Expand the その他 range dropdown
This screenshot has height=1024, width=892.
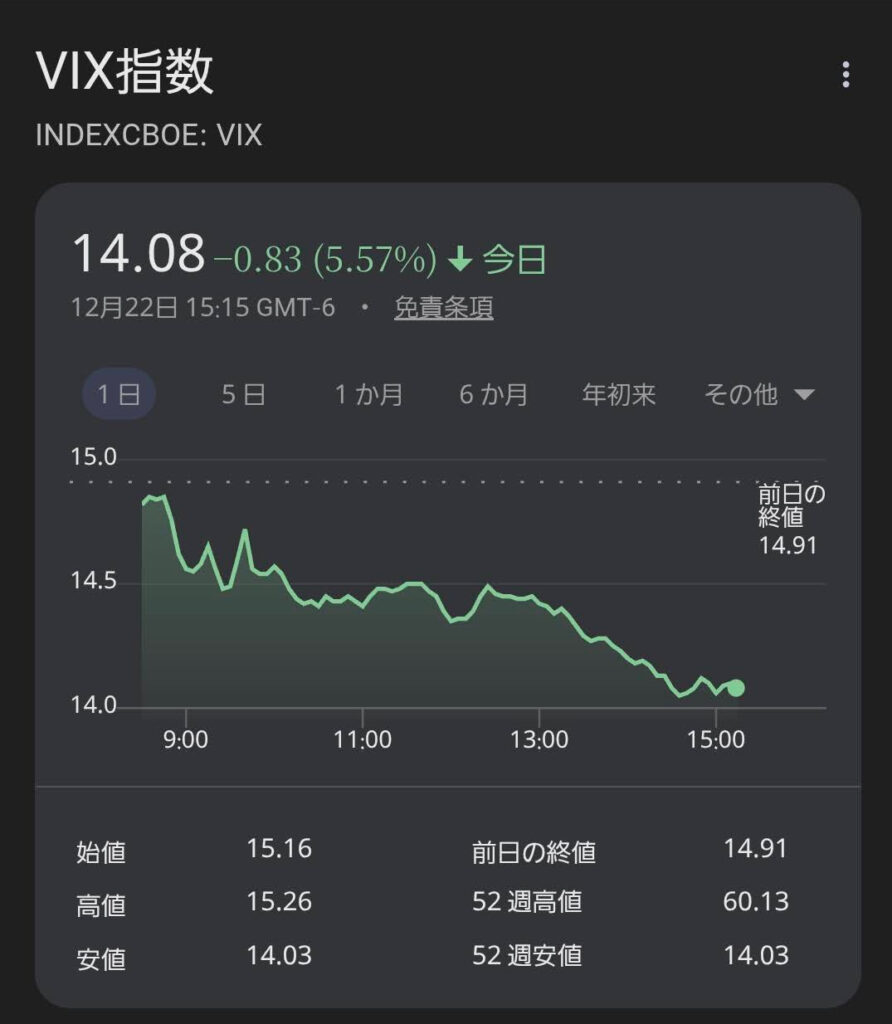click(759, 394)
